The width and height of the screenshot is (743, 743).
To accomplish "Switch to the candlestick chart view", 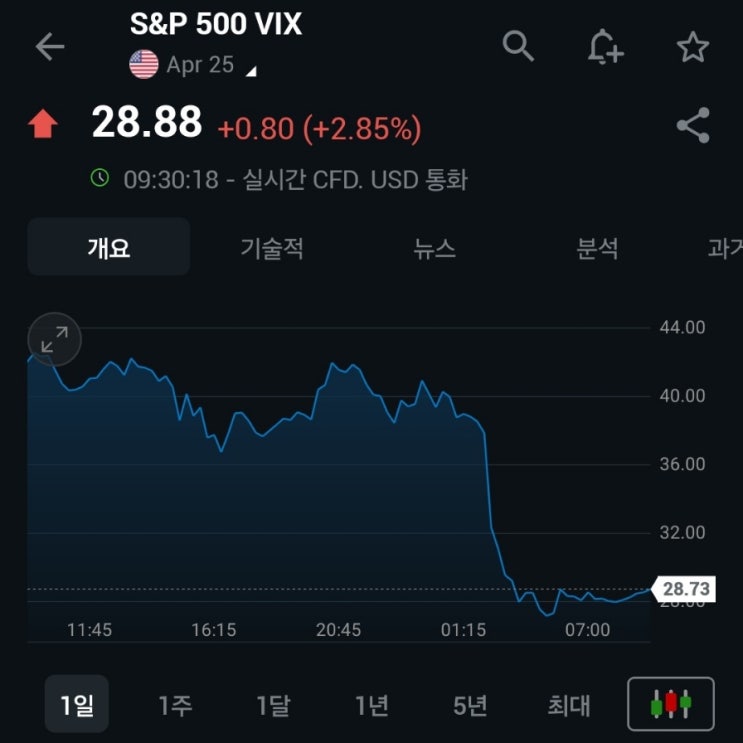I will (670, 704).
